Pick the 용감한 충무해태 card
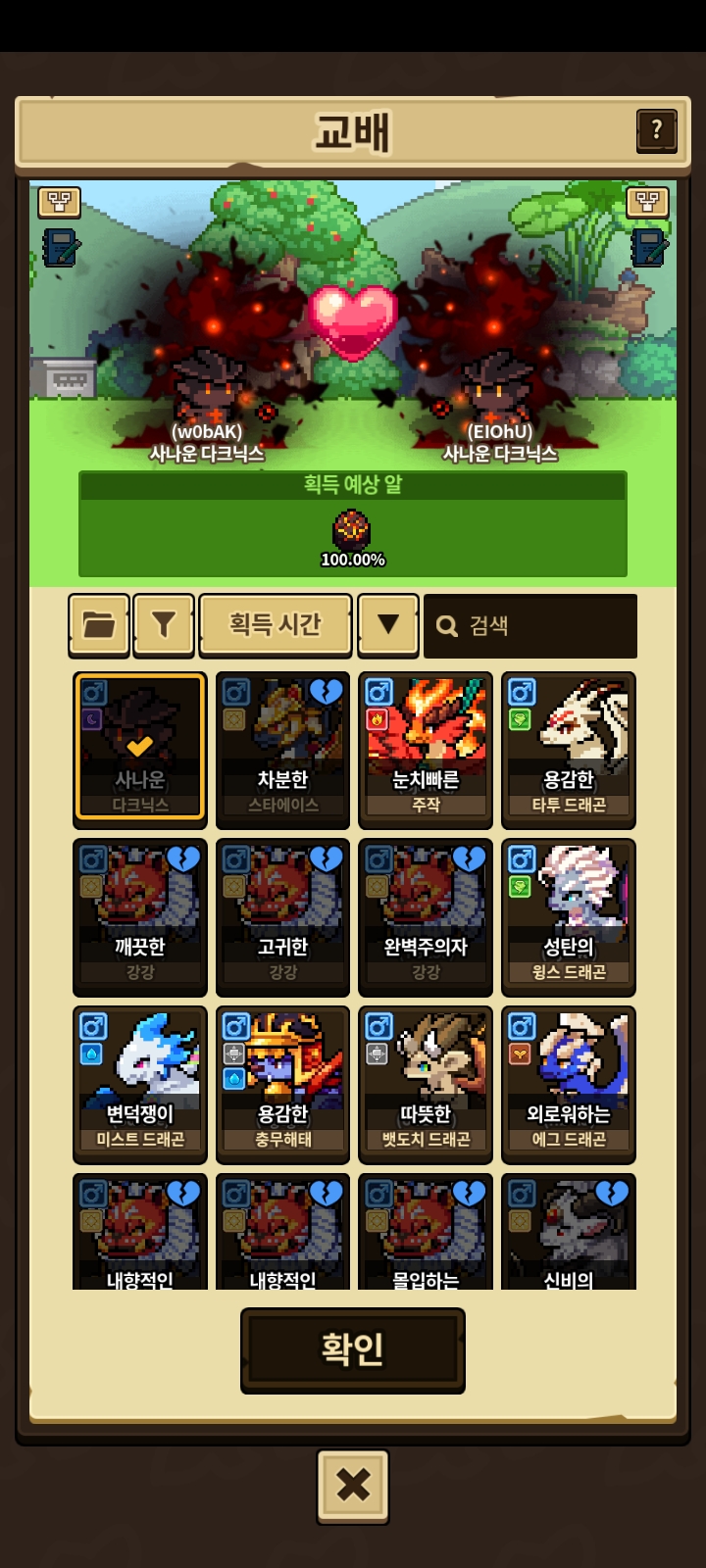This screenshot has height=1568, width=706. (x=282, y=1084)
